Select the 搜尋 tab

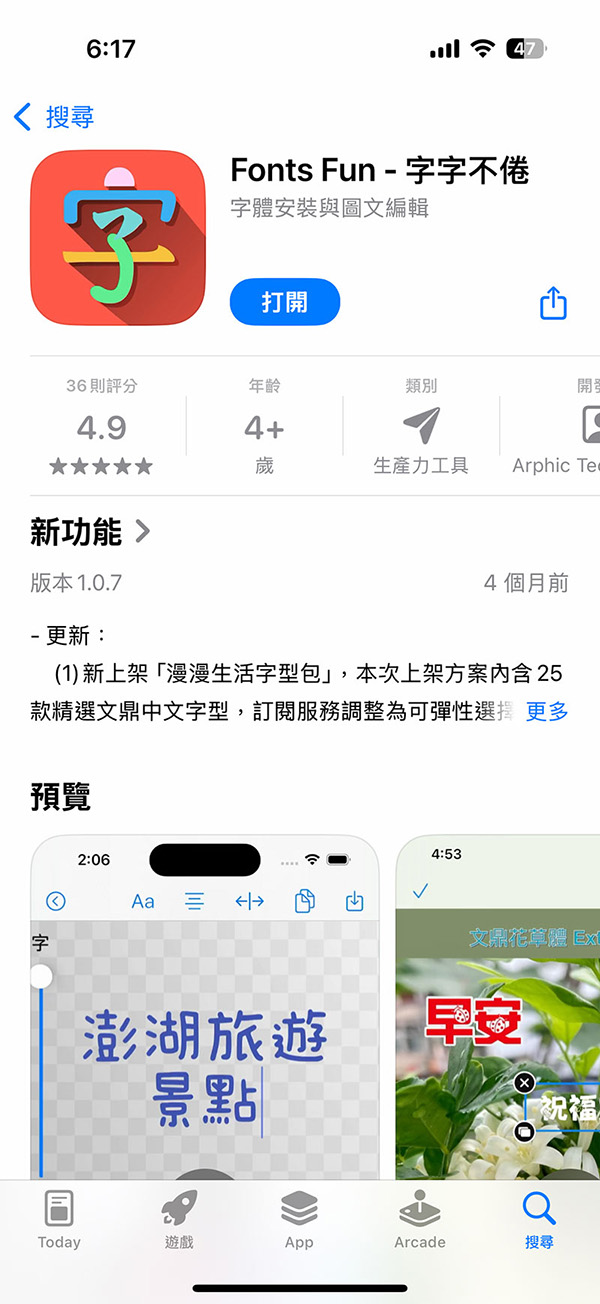(x=539, y=1220)
